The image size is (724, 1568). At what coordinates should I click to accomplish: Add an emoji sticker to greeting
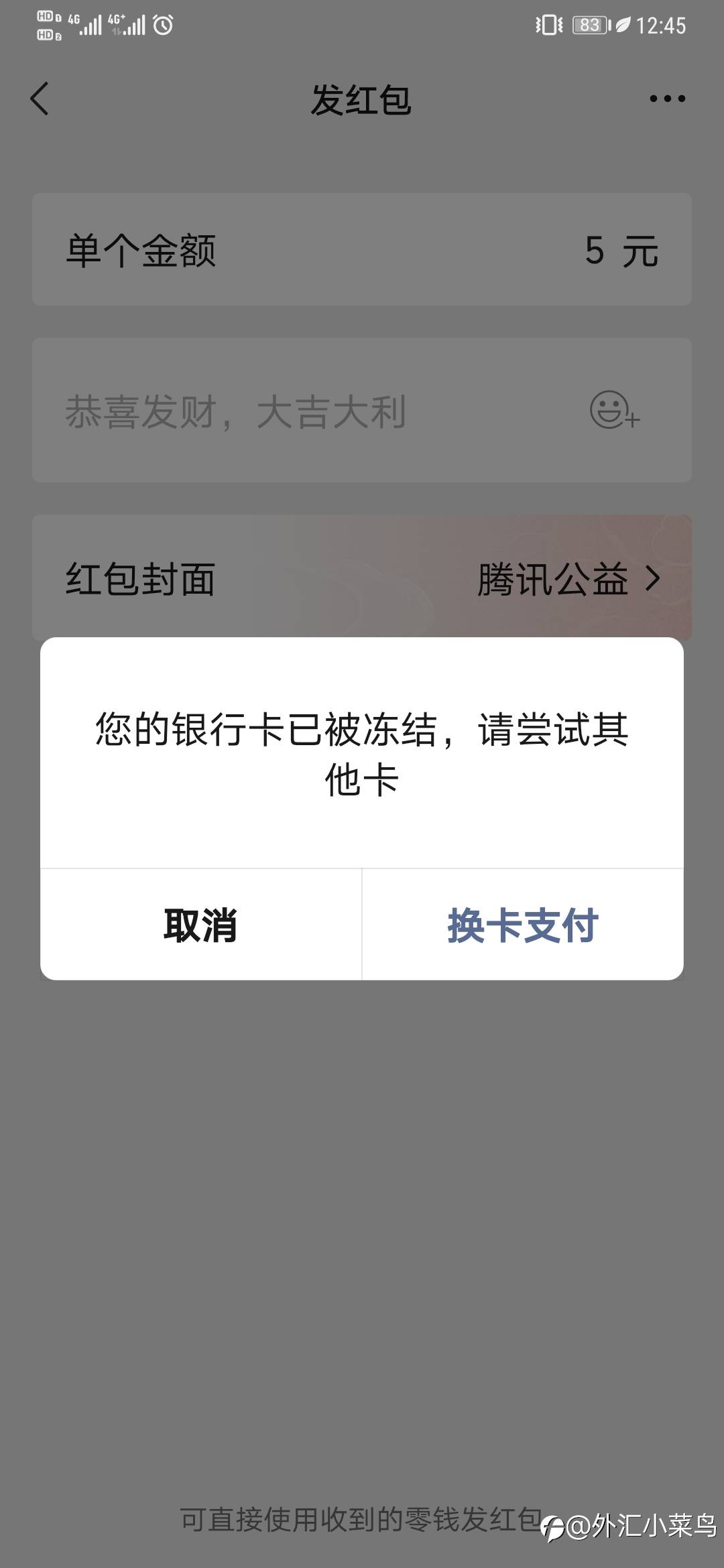[614, 410]
